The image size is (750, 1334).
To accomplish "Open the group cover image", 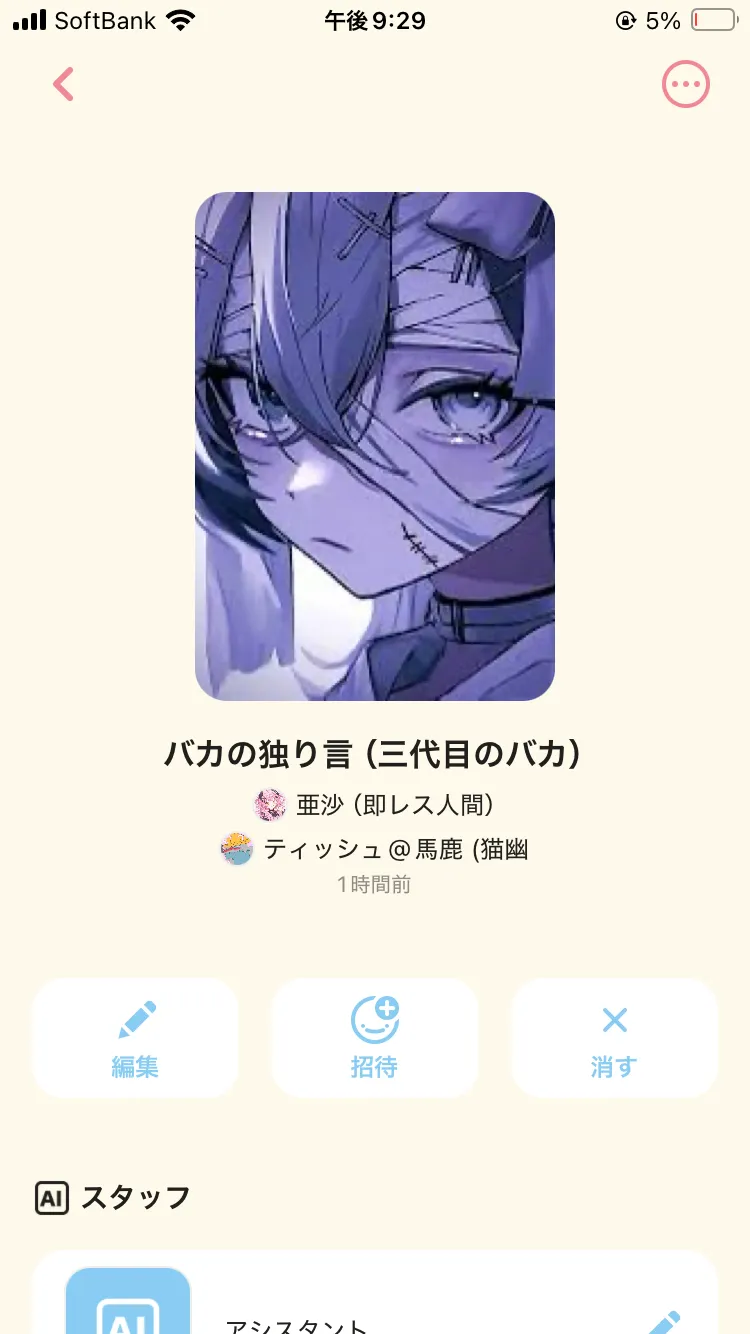I will click(x=375, y=446).
